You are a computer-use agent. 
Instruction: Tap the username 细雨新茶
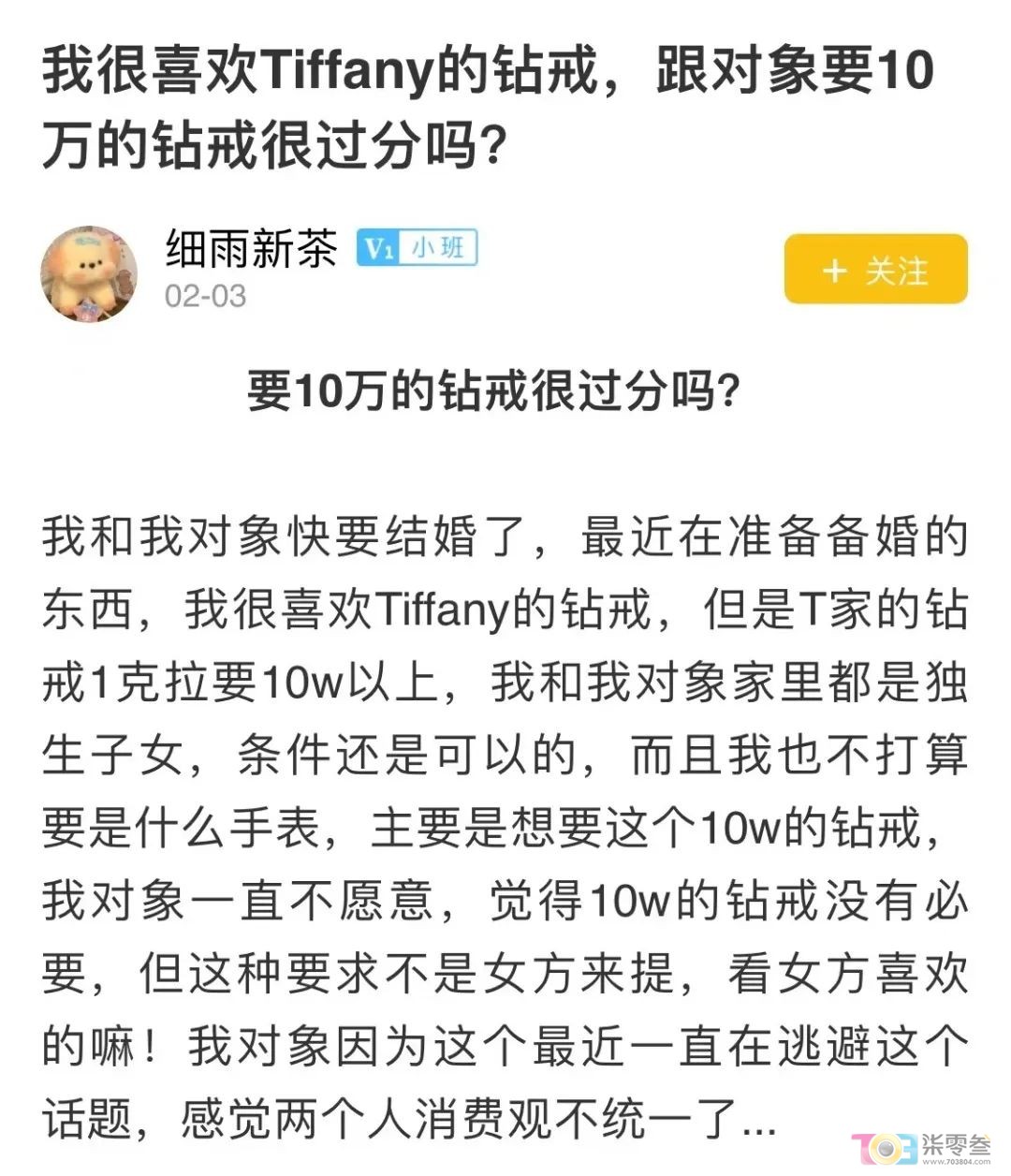[x=251, y=248]
